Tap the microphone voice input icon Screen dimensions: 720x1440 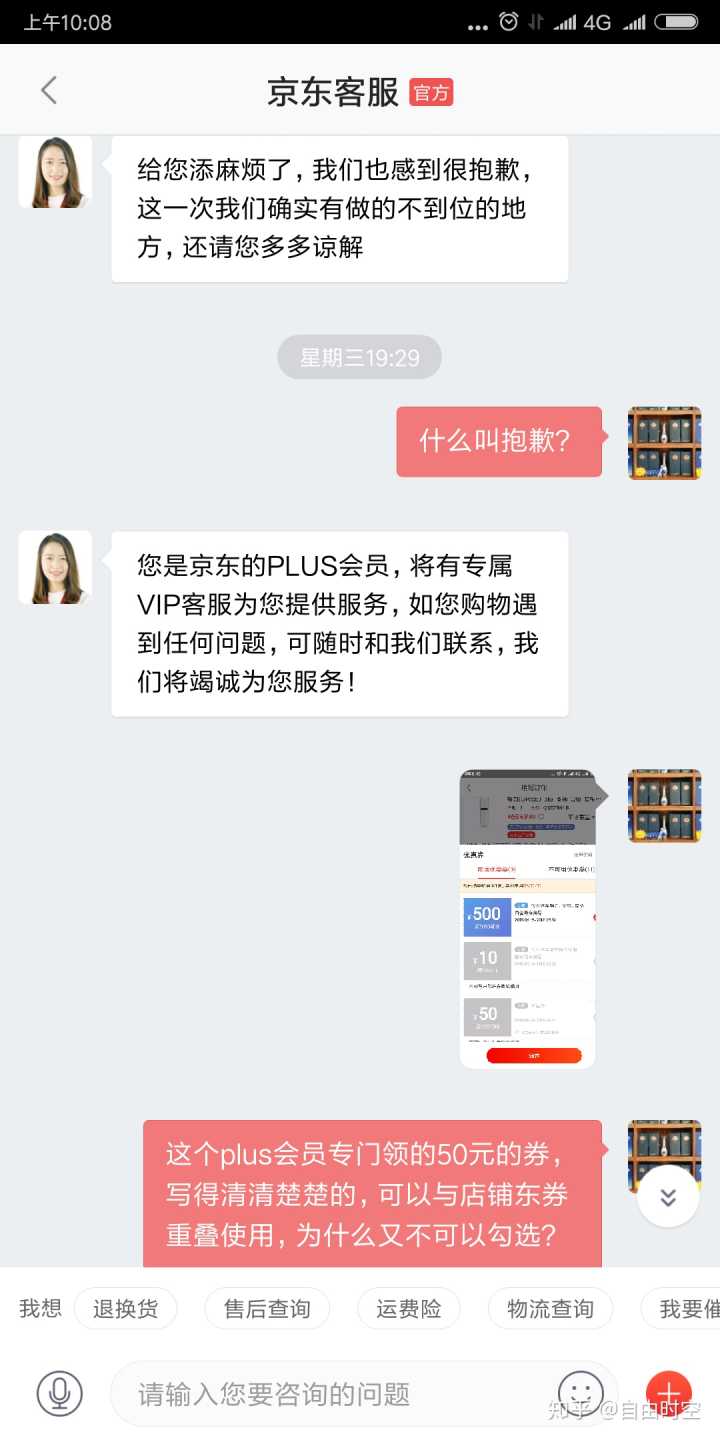pyautogui.click(x=59, y=1392)
